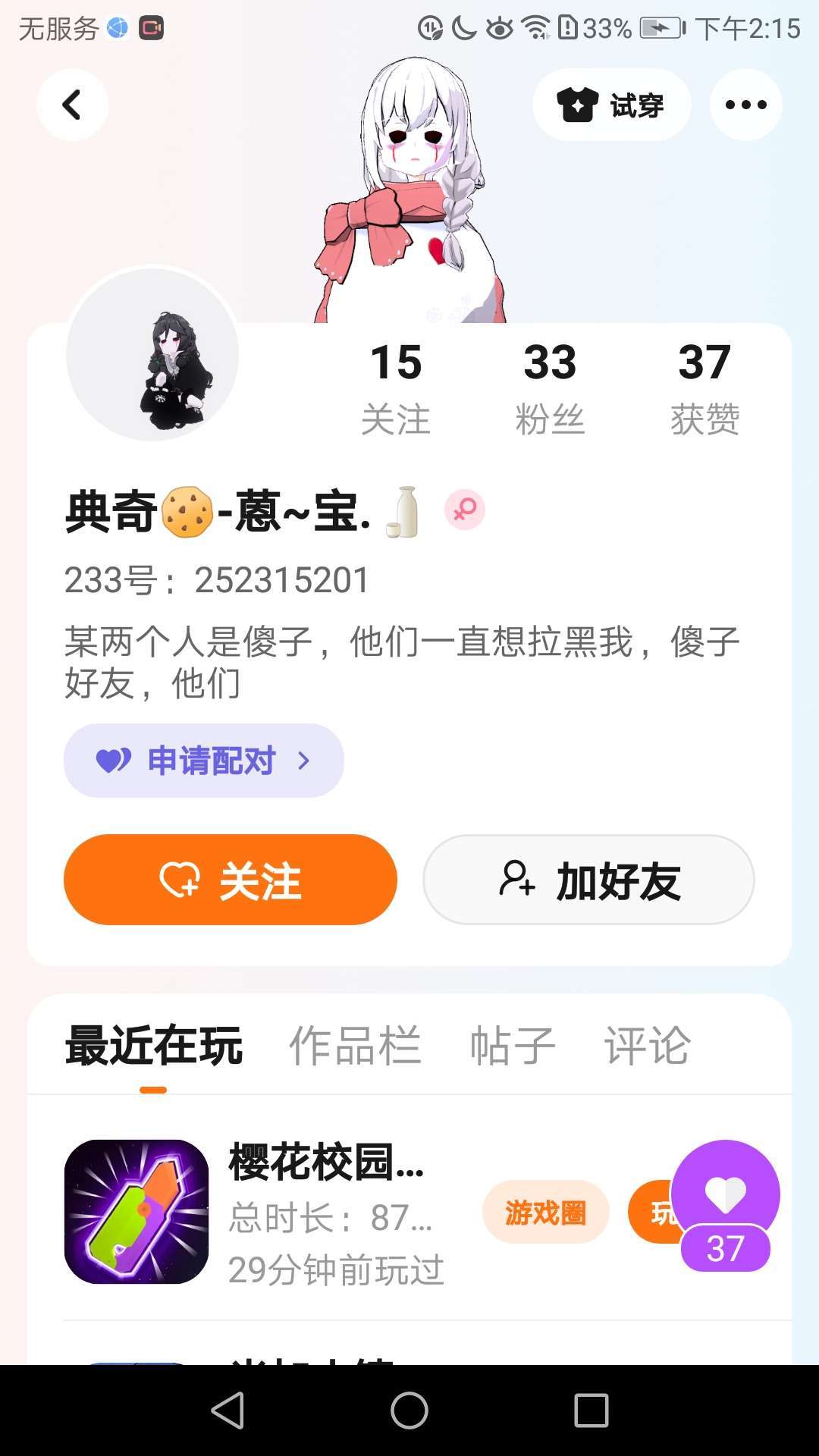This screenshot has height=1456, width=819.
Task: Switch to the 作品栏 tab
Action: tap(355, 1046)
